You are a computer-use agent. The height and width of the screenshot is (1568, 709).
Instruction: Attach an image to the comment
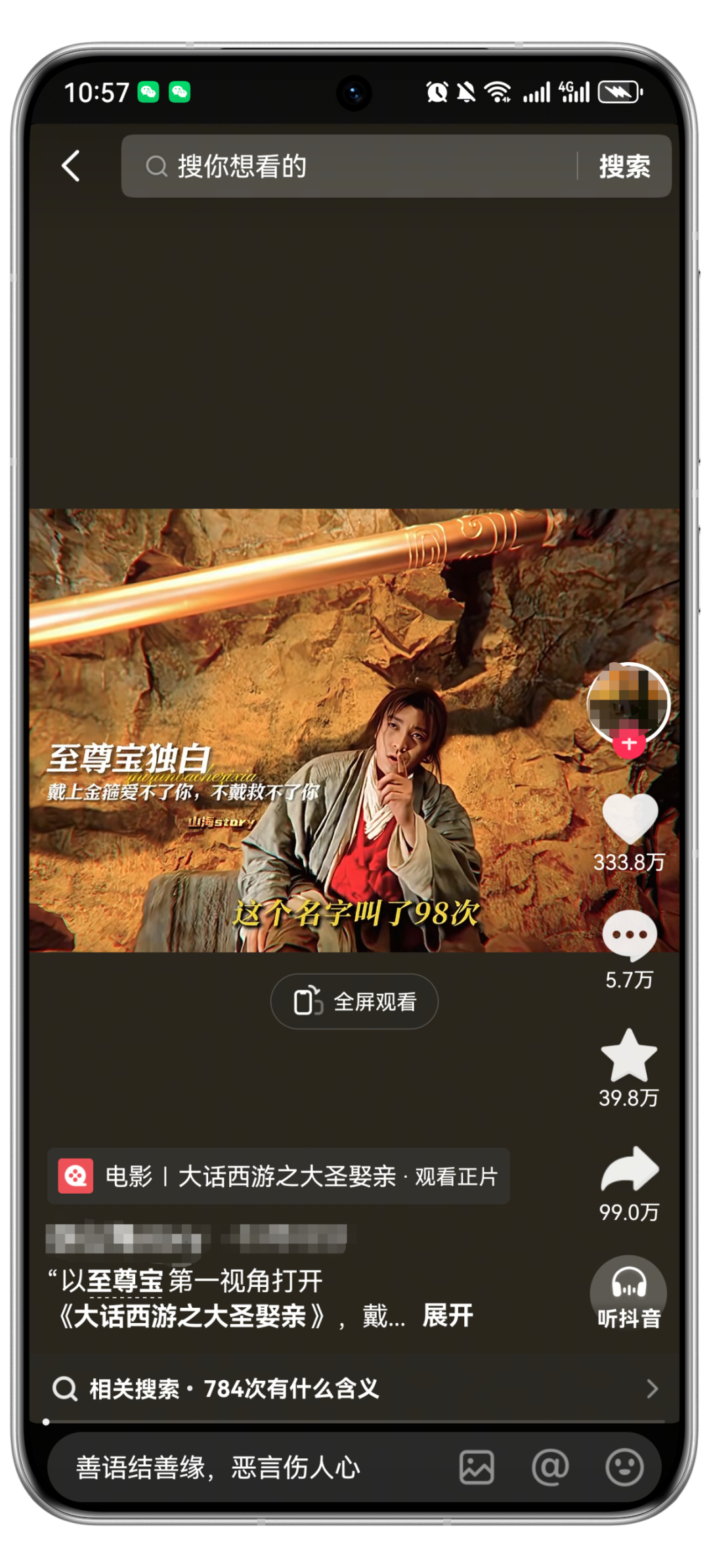click(x=477, y=1467)
